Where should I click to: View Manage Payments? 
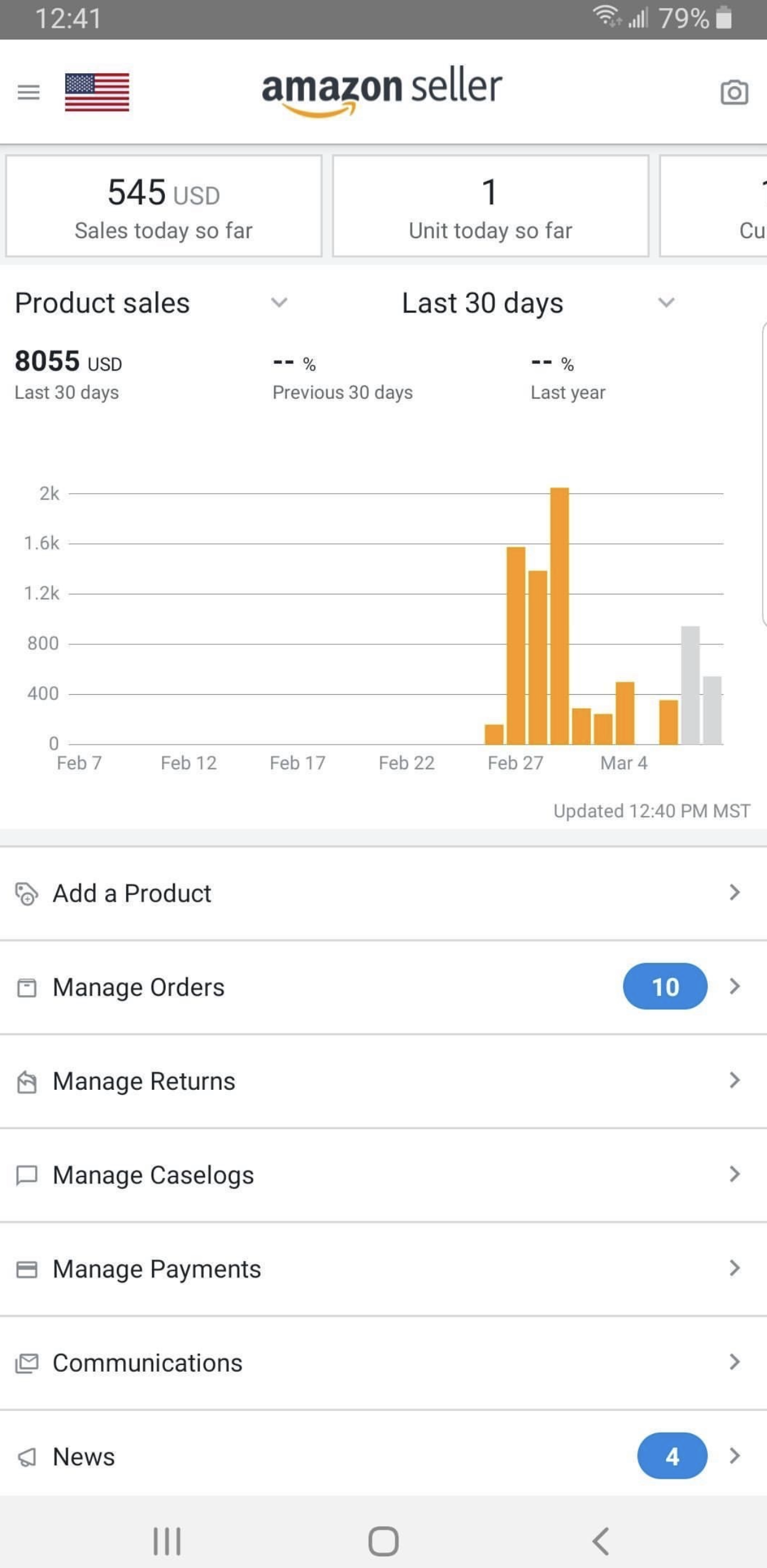click(383, 1269)
